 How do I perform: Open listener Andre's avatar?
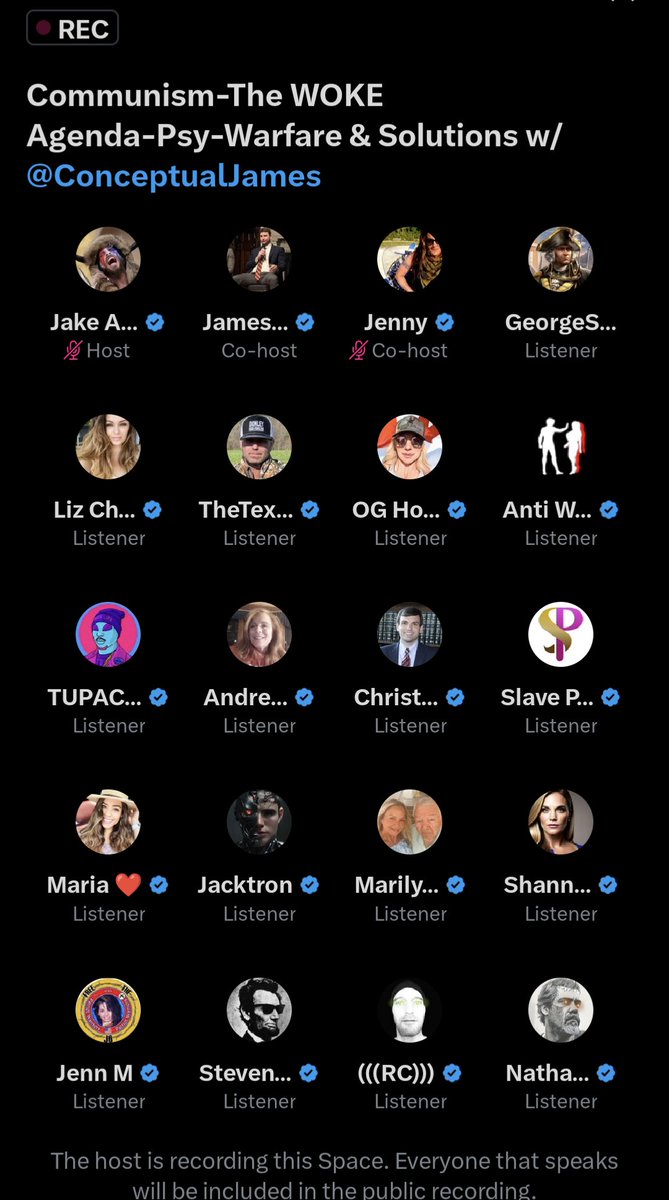coord(259,634)
